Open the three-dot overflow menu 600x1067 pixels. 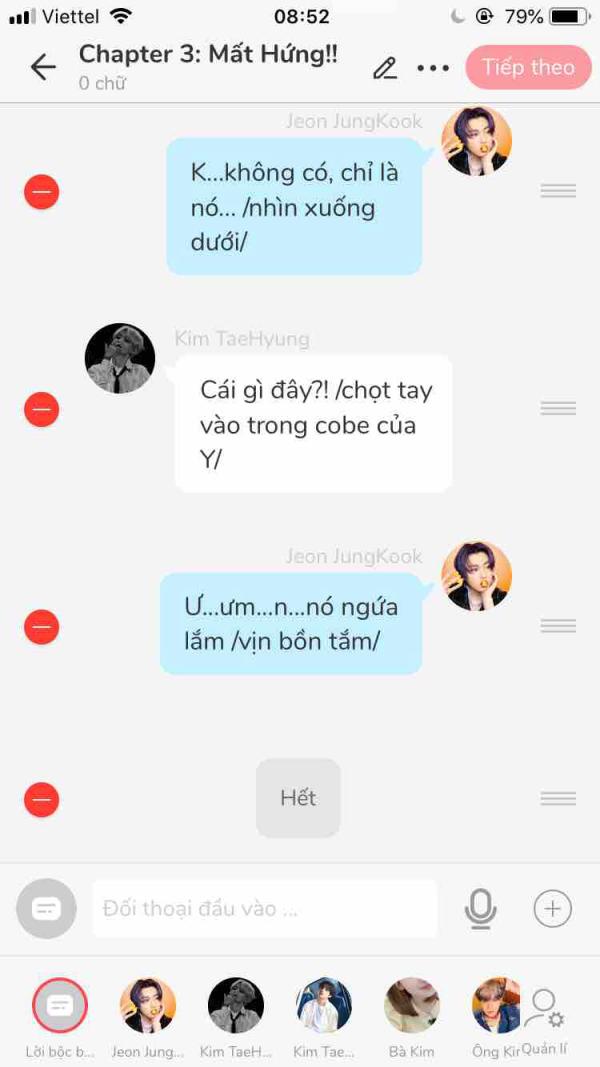pyautogui.click(x=433, y=68)
